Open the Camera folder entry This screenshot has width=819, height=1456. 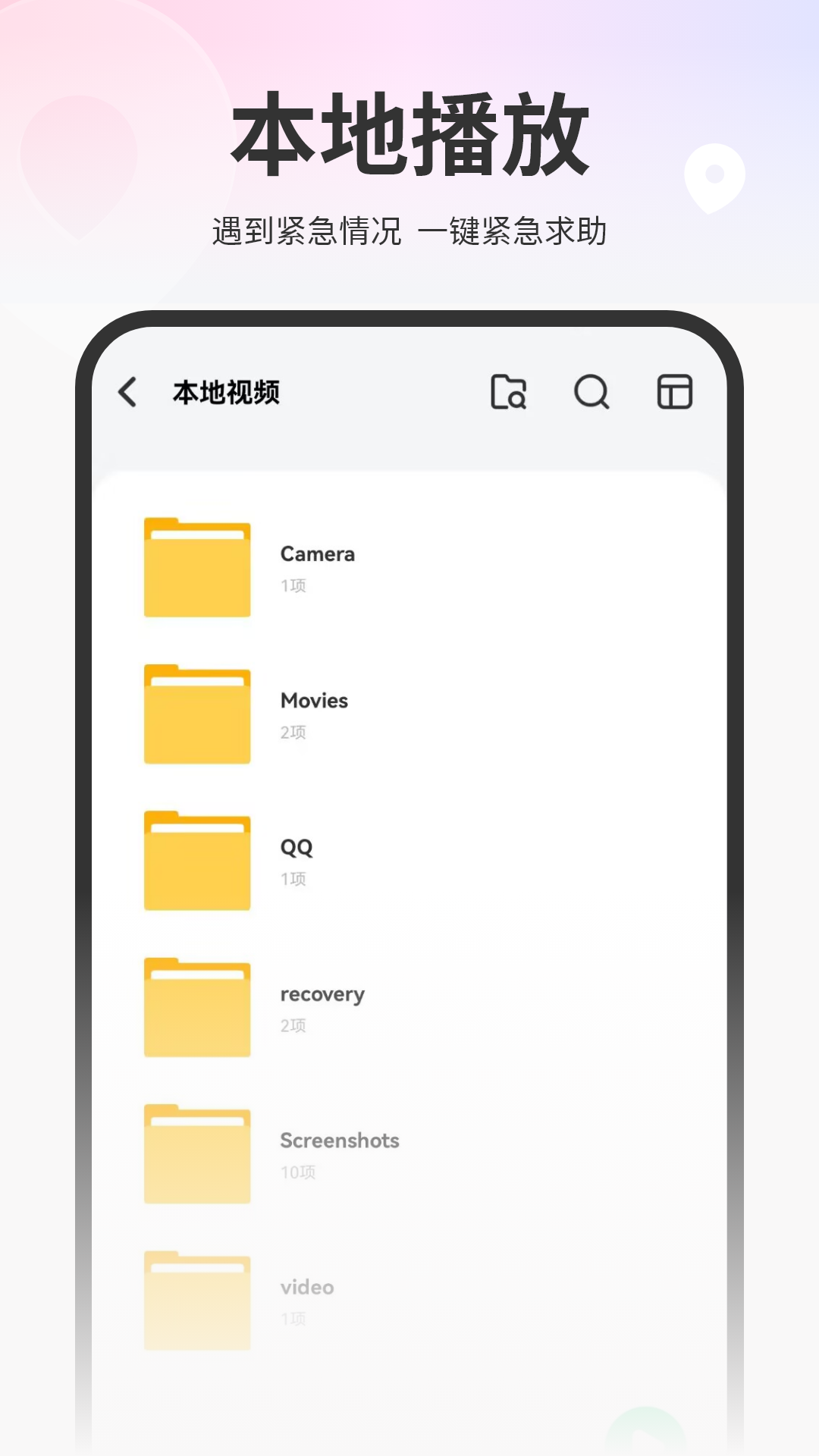point(317,554)
